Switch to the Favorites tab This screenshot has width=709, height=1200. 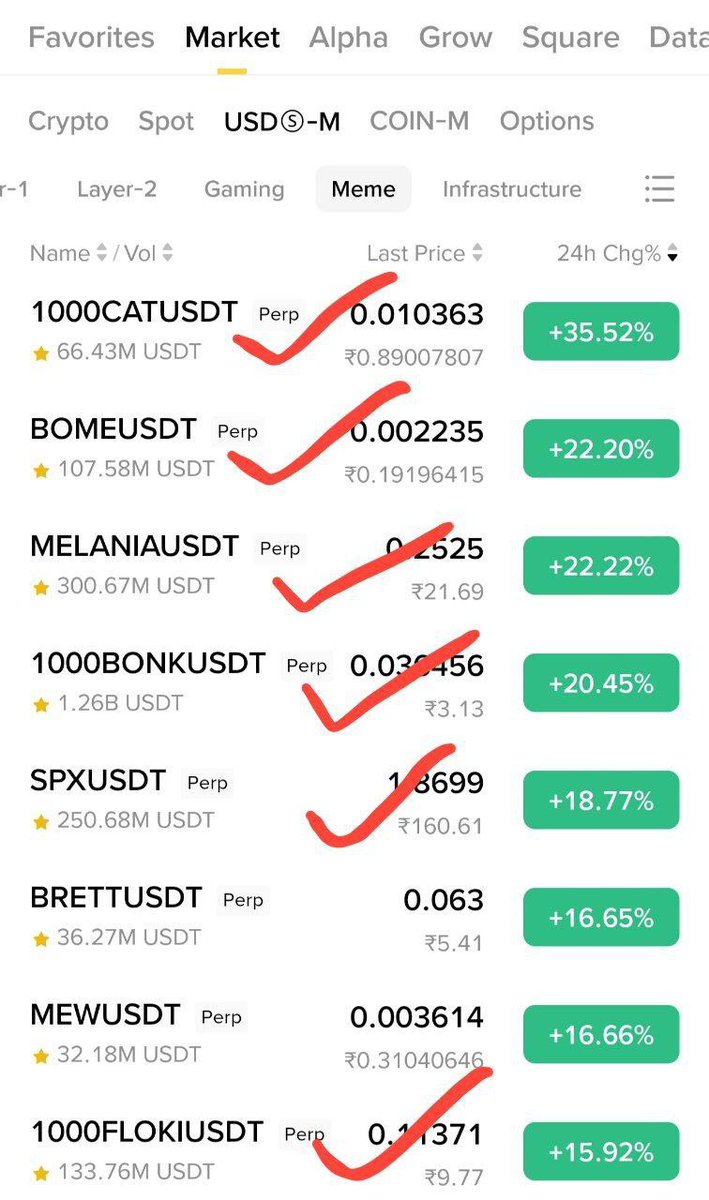click(91, 38)
